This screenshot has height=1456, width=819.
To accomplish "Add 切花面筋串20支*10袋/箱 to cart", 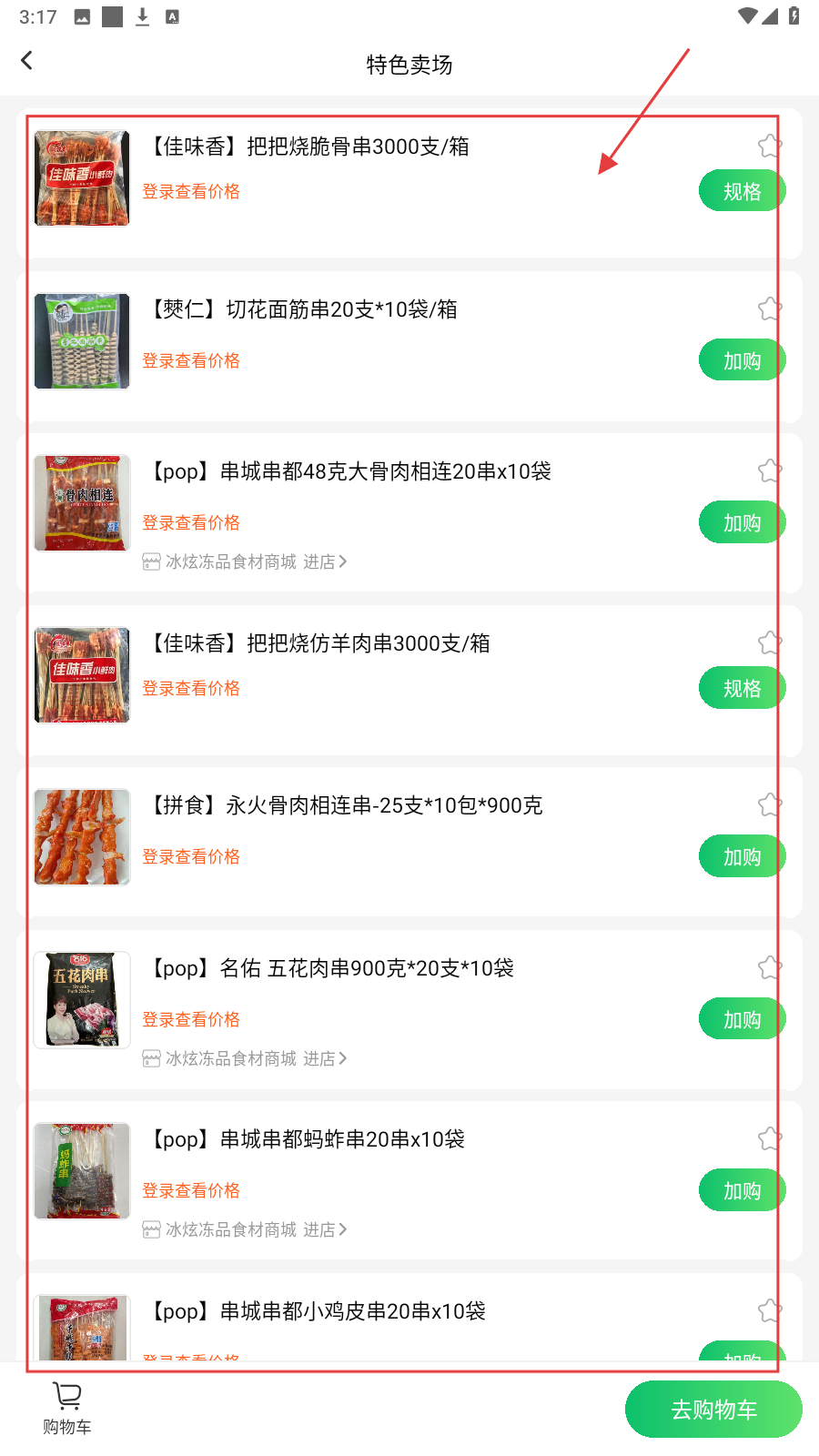I will pos(741,360).
